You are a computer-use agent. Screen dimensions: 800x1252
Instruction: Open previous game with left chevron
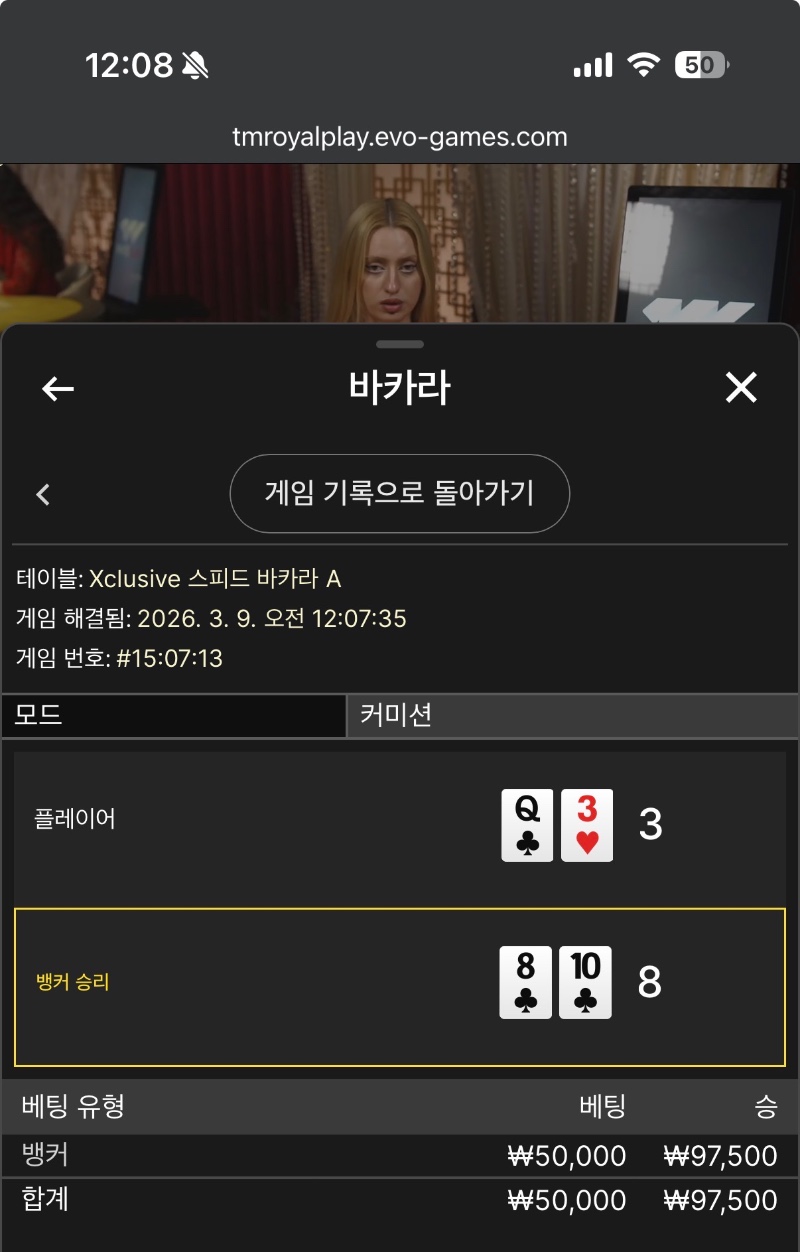point(43,494)
